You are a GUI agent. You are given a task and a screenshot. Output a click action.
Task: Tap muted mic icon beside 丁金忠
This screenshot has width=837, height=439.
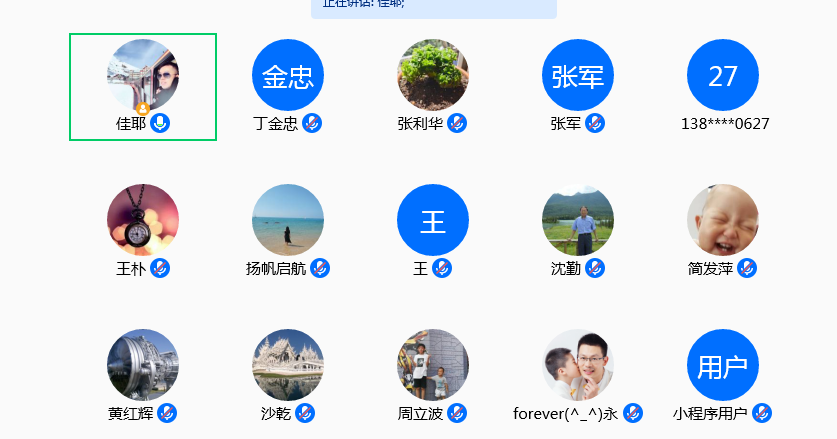pyautogui.click(x=312, y=123)
